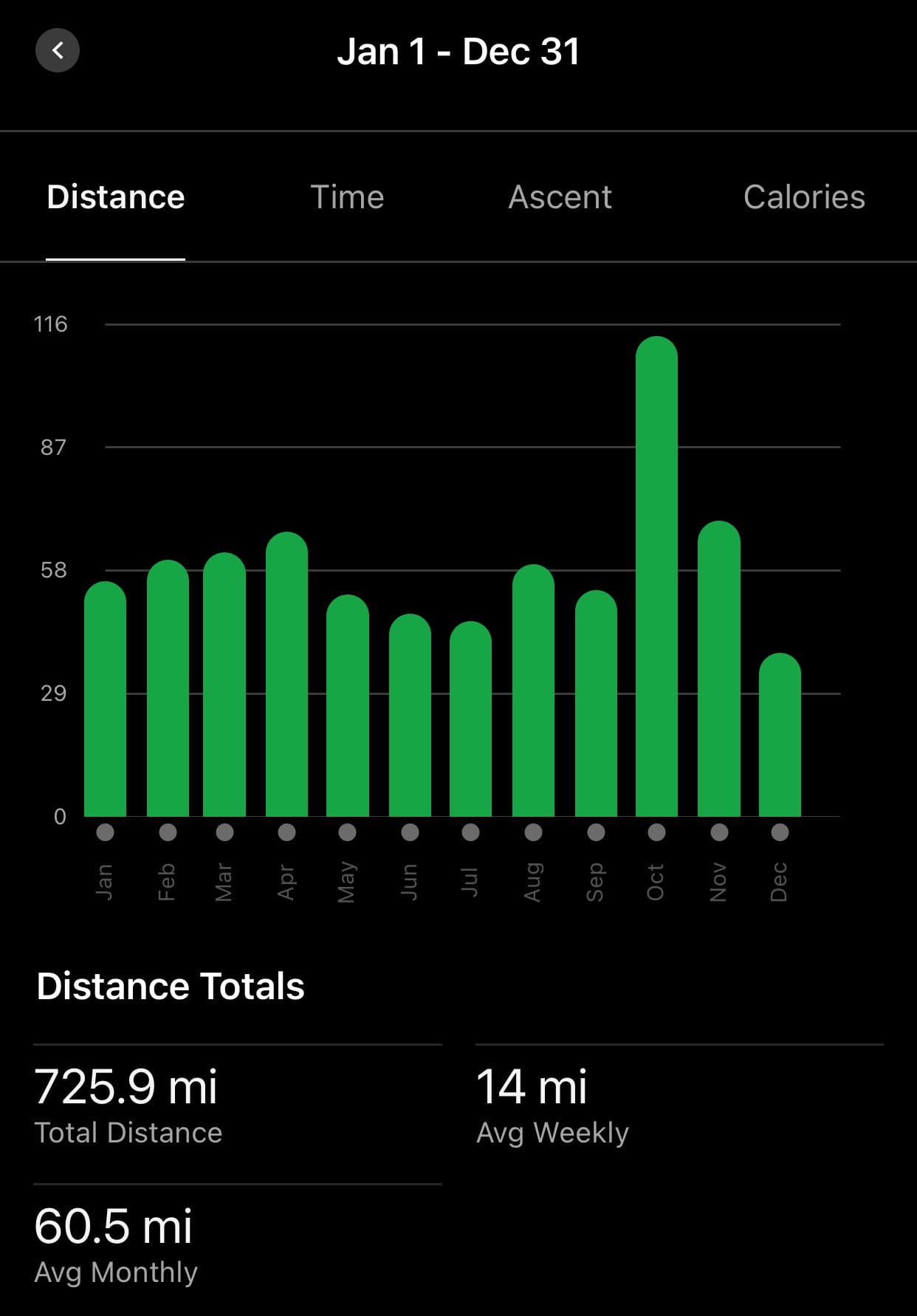This screenshot has height=1316, width=917.
Task: Tap the Nov distance bar
Action: click(719, 671)
